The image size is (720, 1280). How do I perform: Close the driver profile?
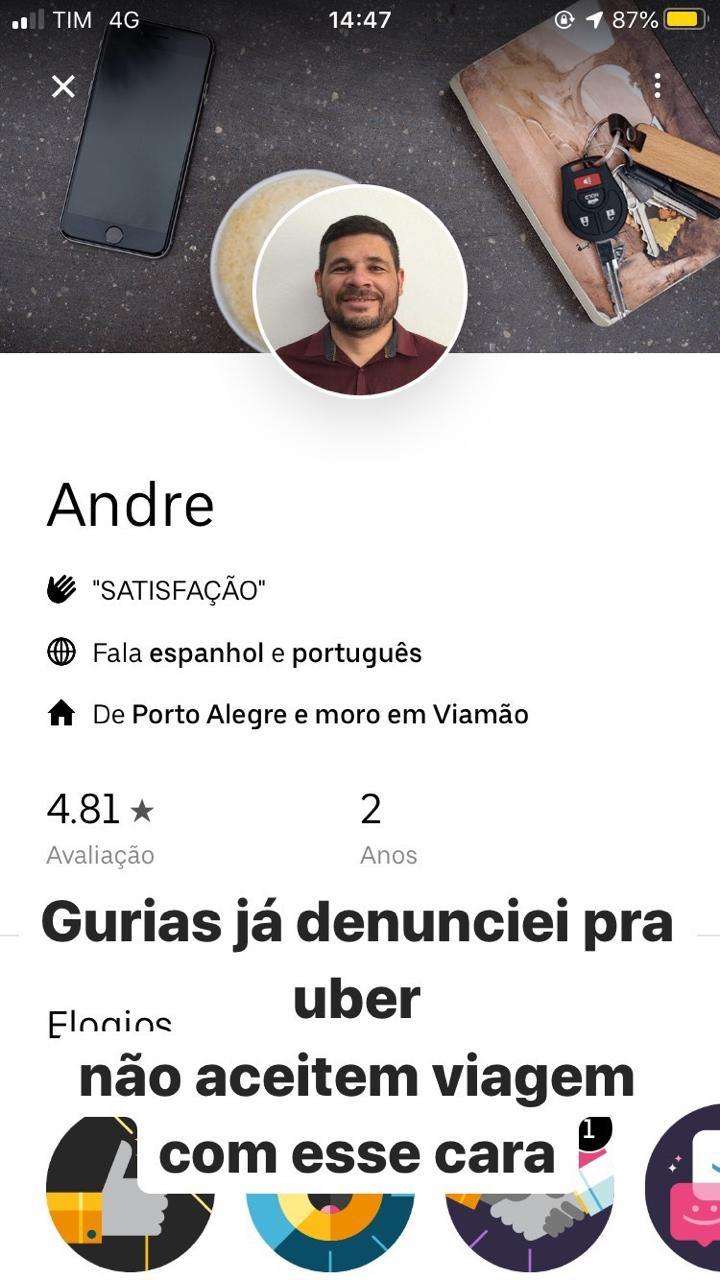(x=63, y=86)
